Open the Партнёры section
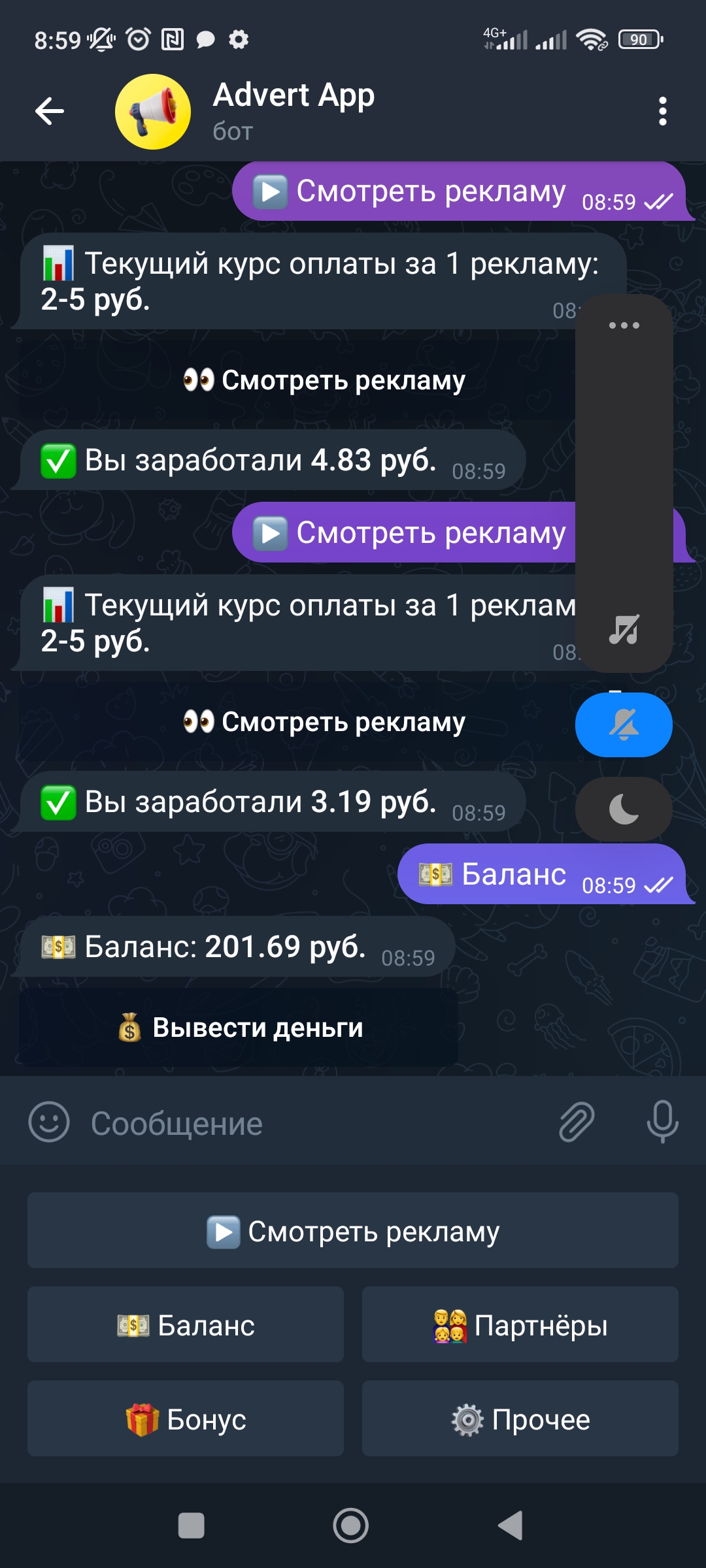Viewport: 706px width, 1568px height. 520,1325
